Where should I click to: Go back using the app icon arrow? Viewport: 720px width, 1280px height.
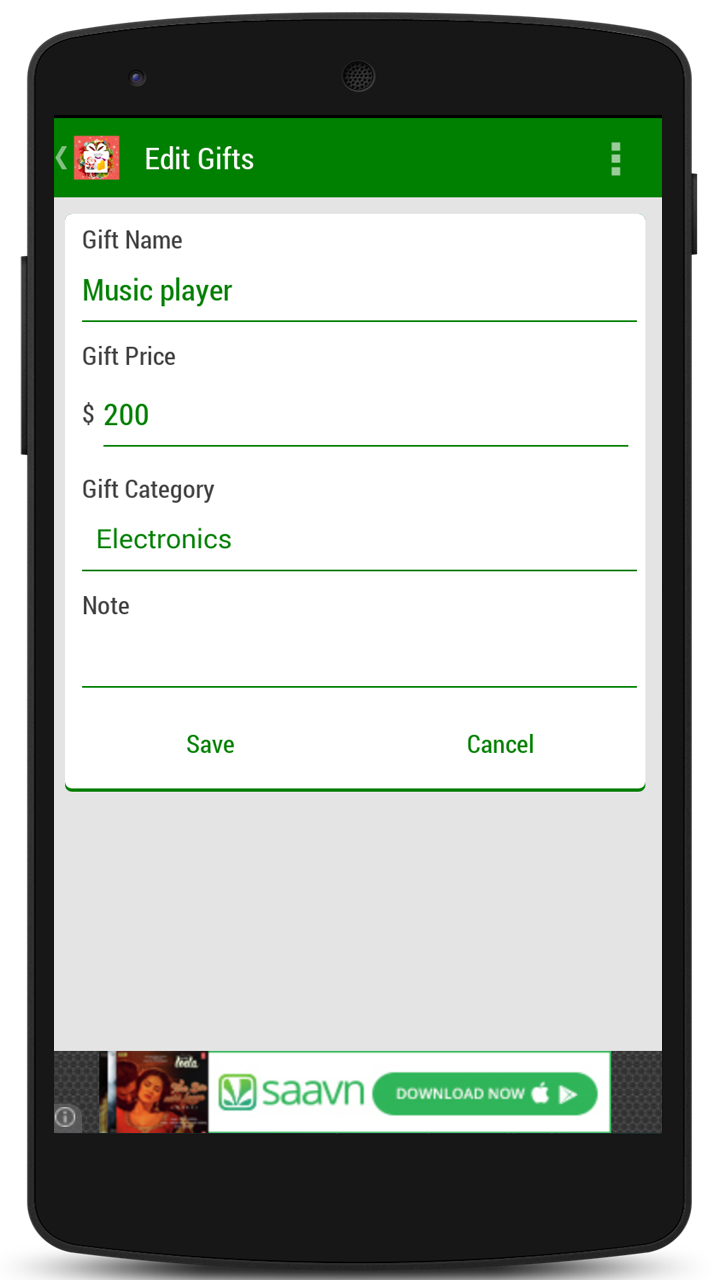(x=87, y=158)
